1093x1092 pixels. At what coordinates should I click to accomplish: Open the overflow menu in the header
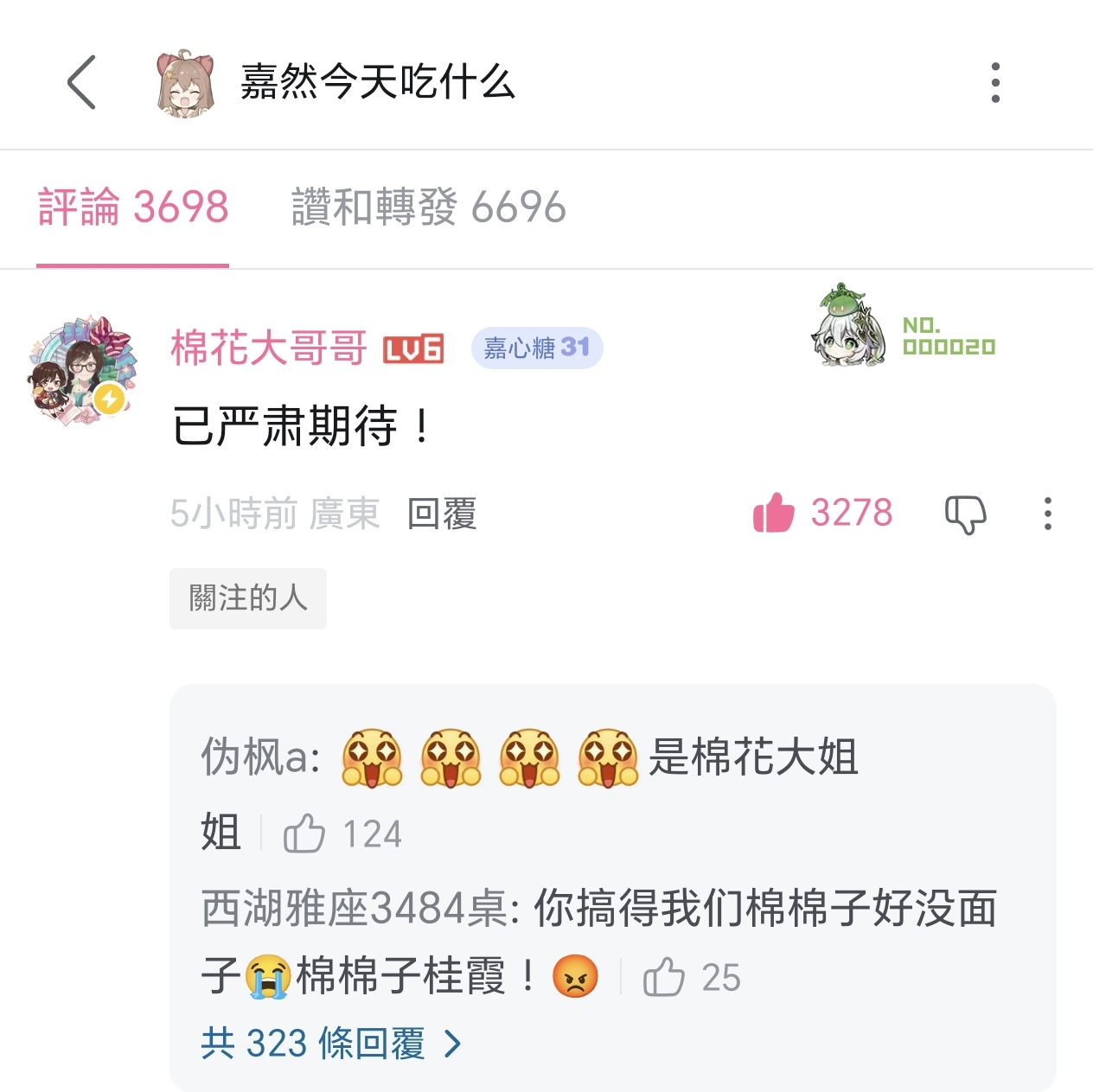995,82
